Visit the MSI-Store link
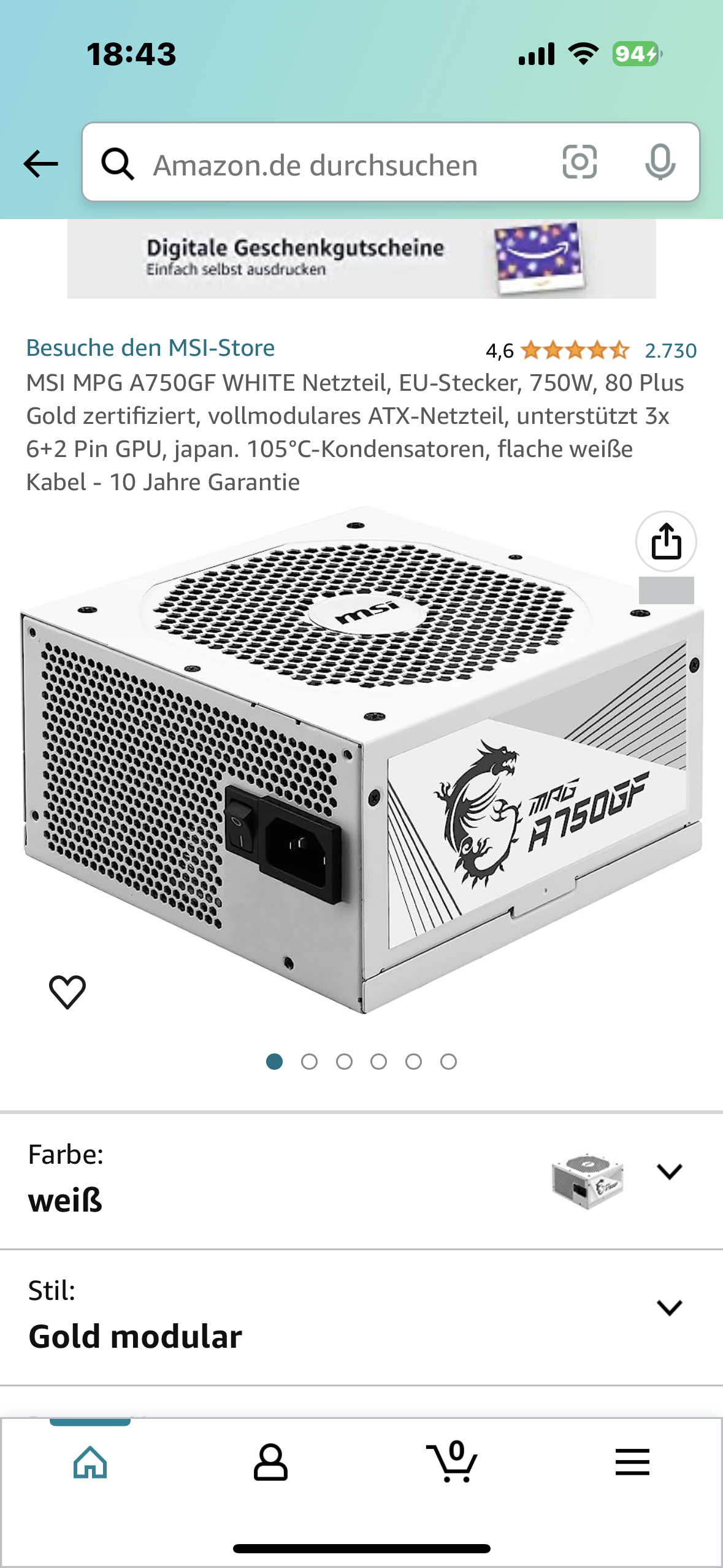The width and height of the screenshot is (723, 1568). click(x=150, y=348)
